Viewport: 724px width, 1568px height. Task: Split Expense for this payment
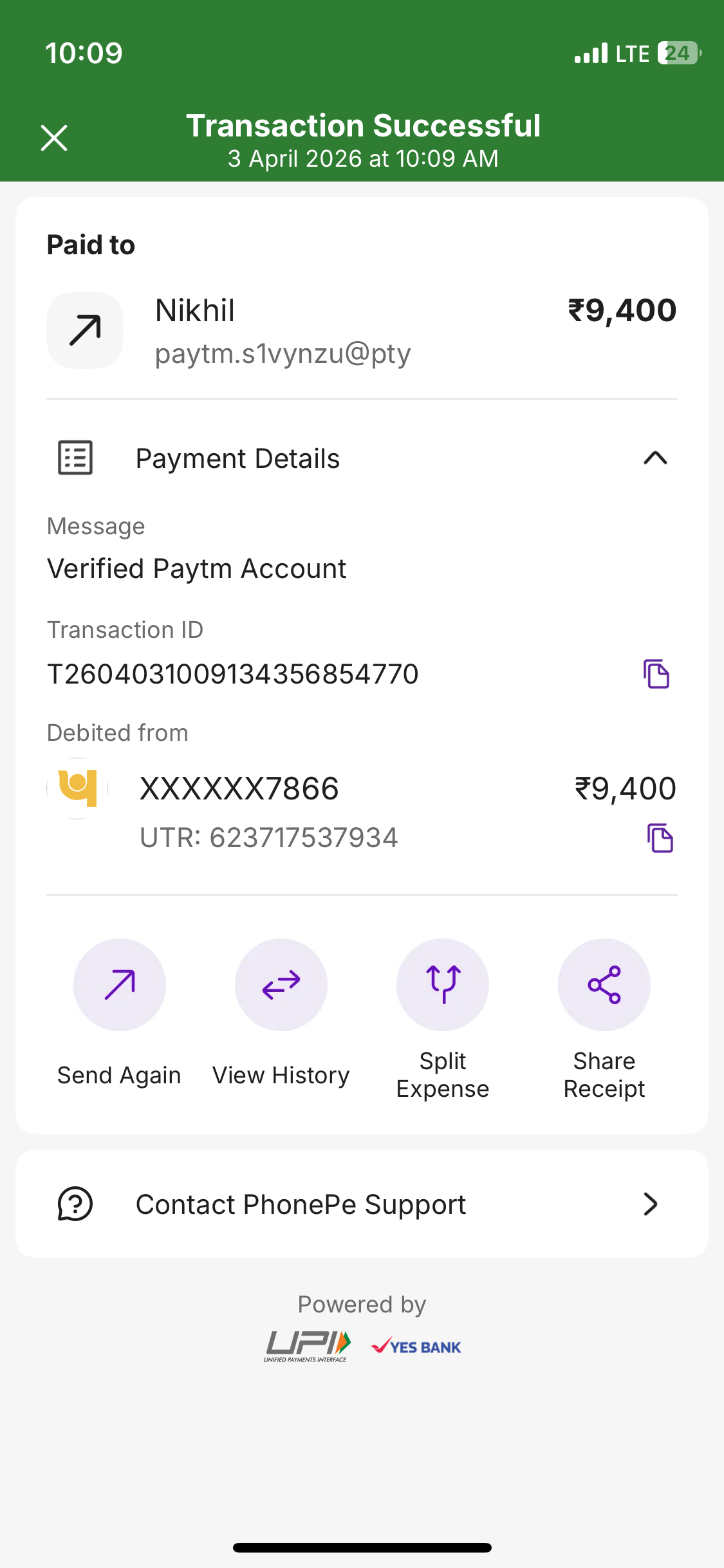(443, 985)
